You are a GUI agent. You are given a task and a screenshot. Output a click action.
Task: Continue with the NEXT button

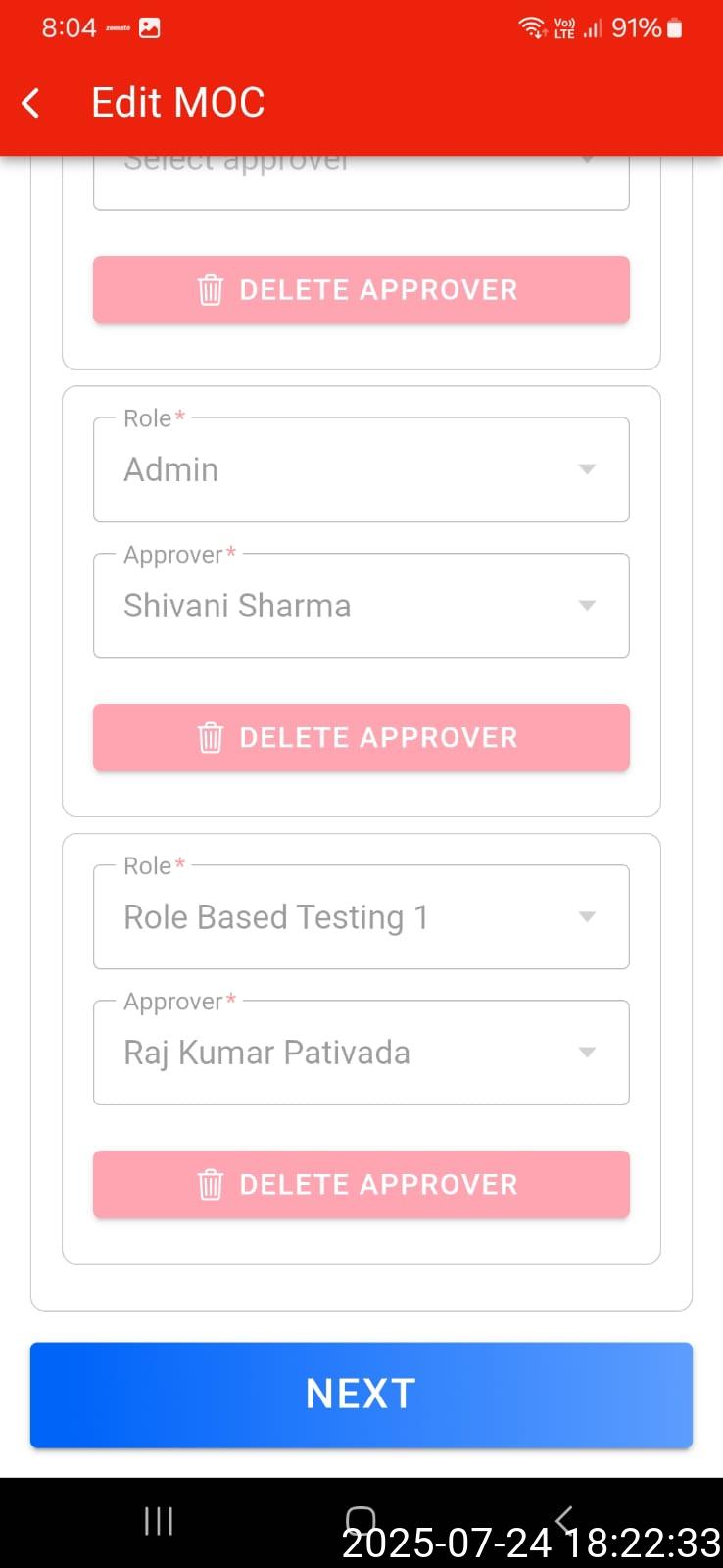point(361,1394)
